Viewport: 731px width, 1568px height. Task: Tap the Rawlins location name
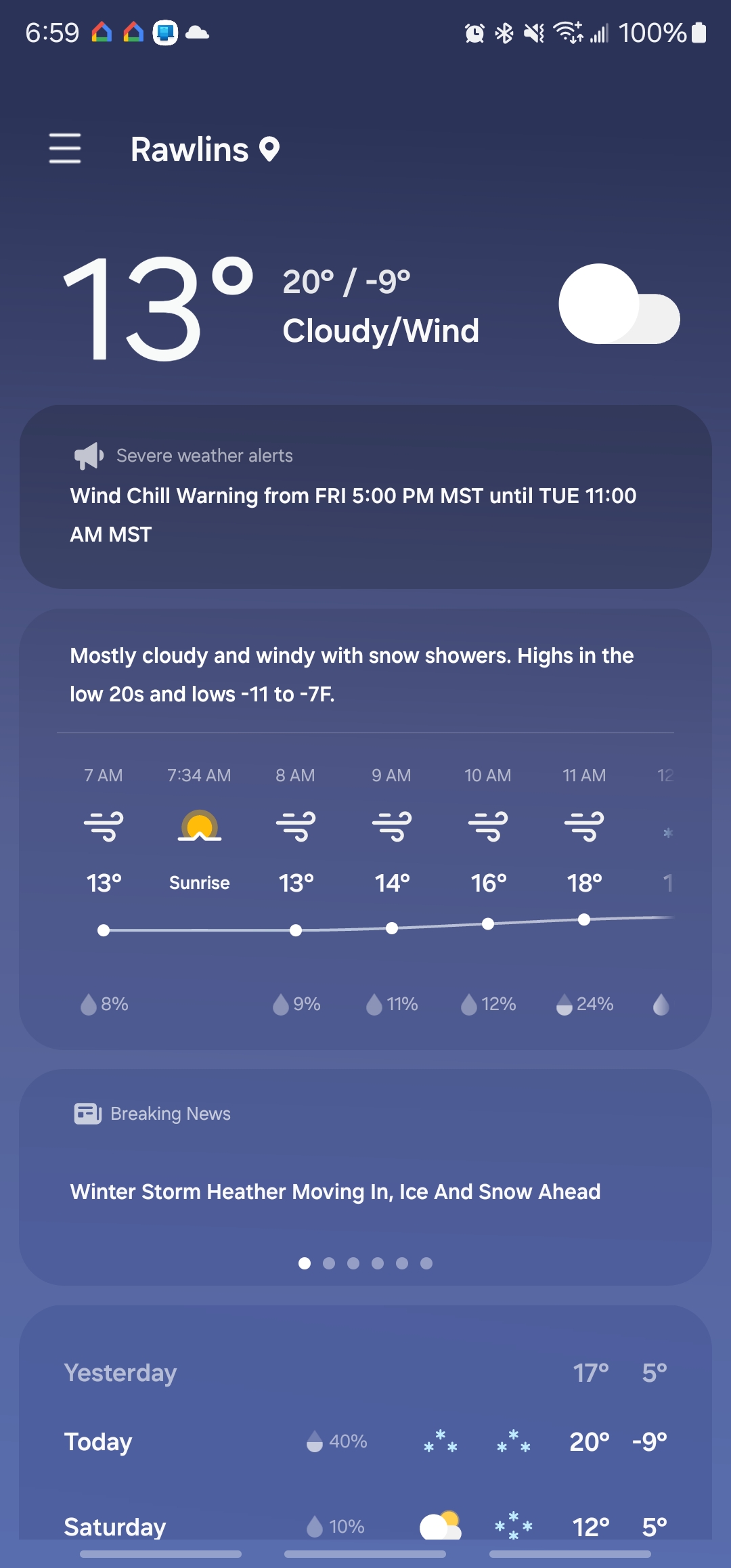[x=190, y=150]
